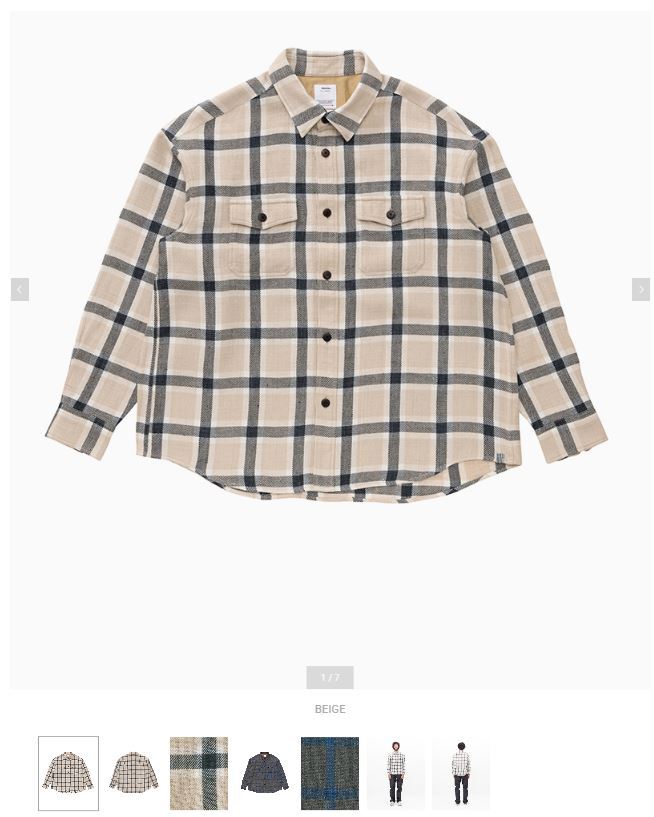View the model back-view thumbnail
Viewport: 654px width, 817px height.
[x=460, y=773]
